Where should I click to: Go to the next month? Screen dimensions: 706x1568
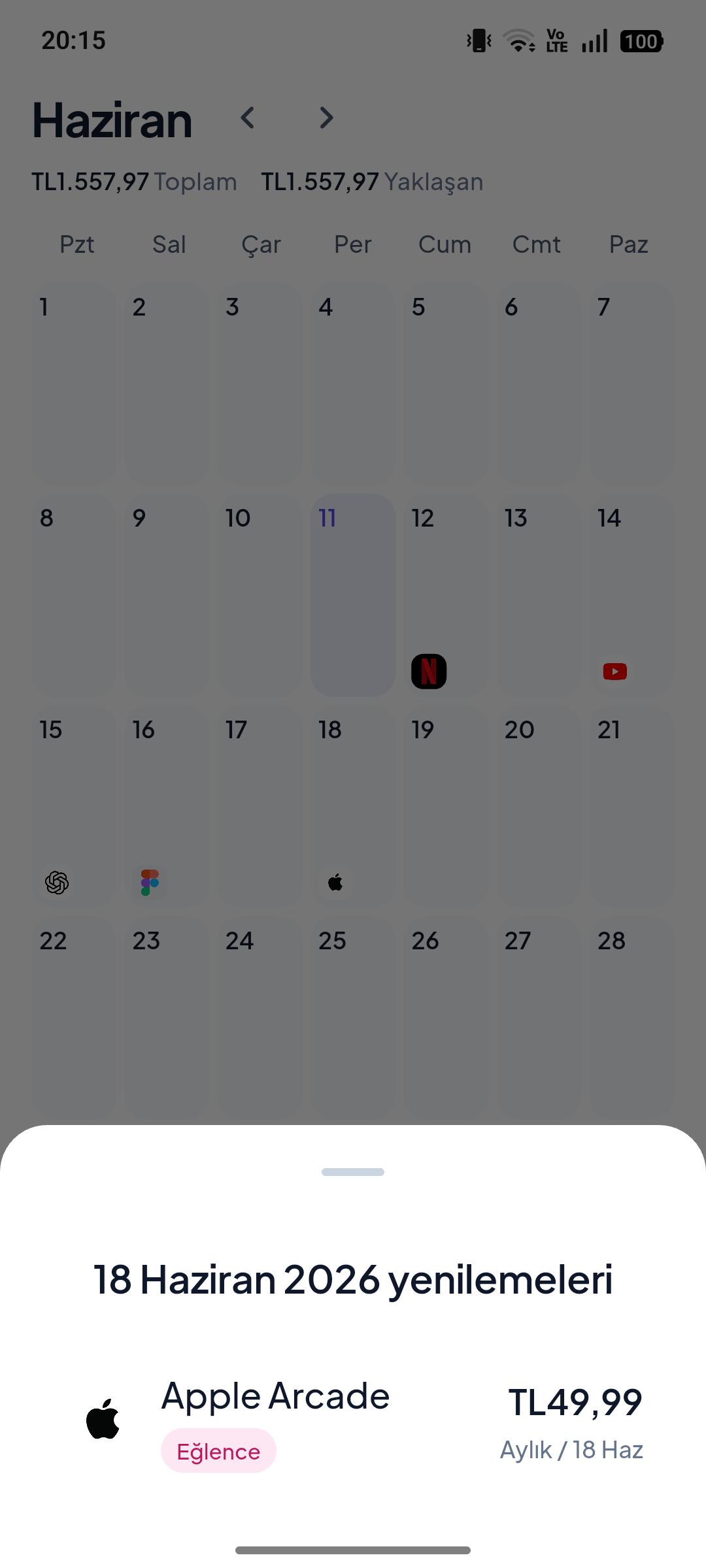[x=326, y=118]
